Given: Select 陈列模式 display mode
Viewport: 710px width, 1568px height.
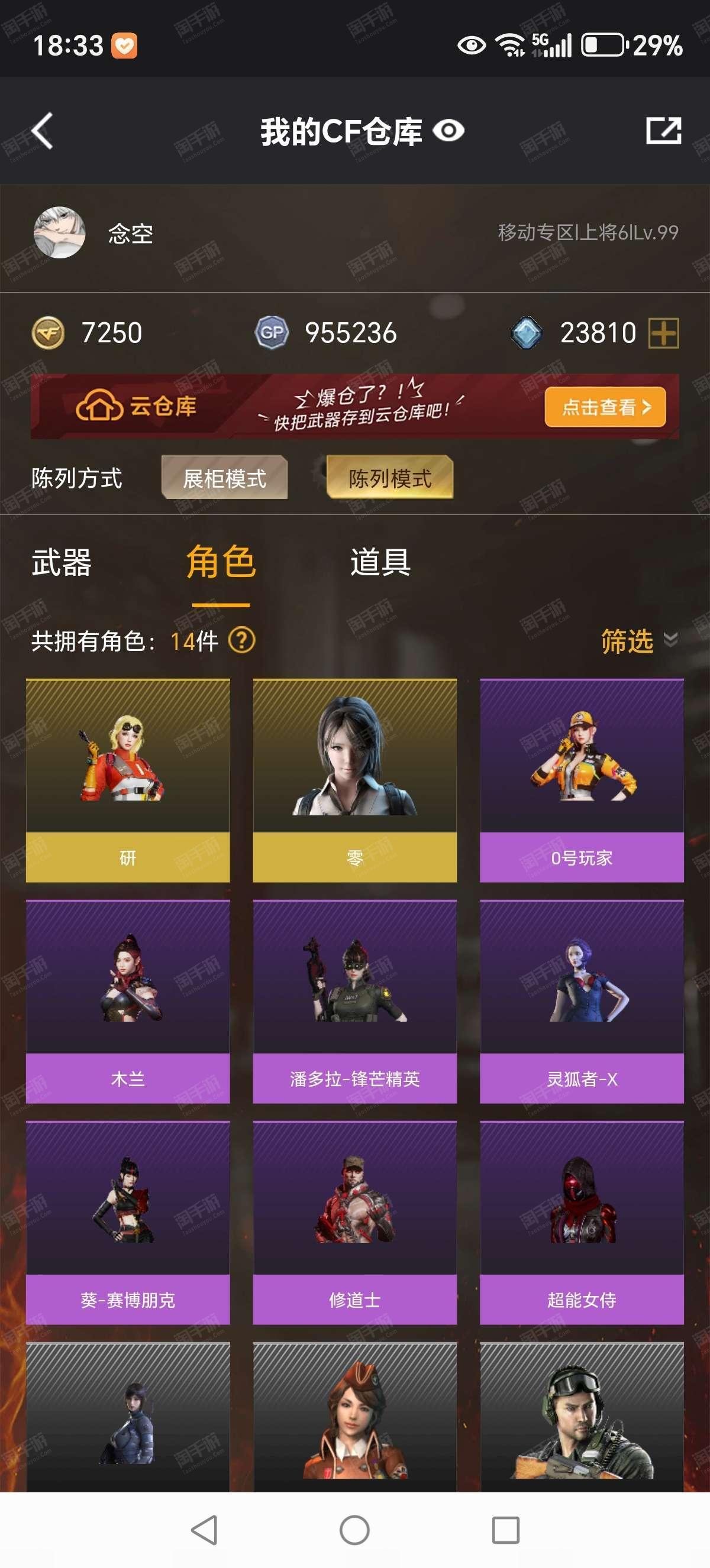Looking at the screenshot, I should pos(390,478).
